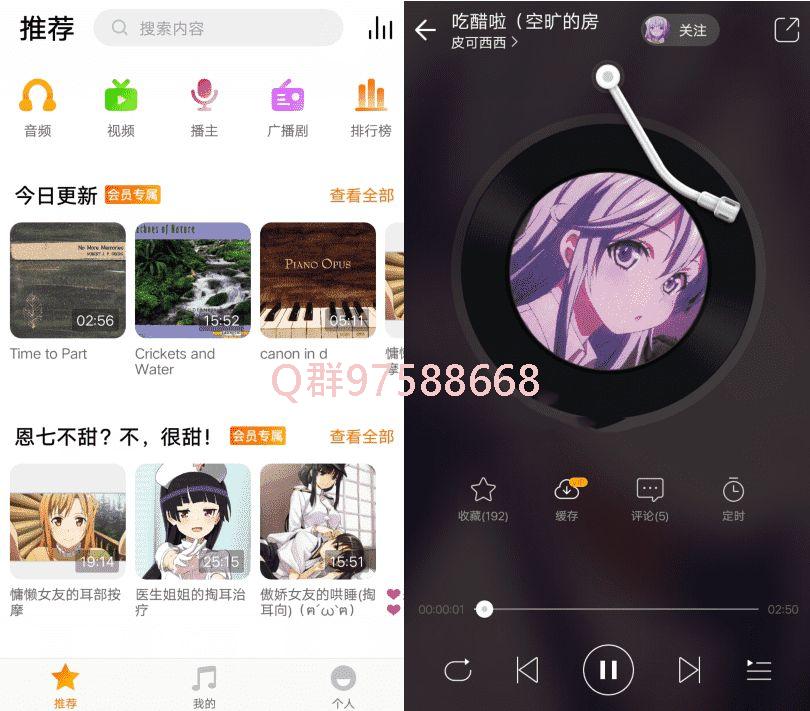The height and width of the screenshot is (711, 810).
Task: Open the 音频 audio category
Action: [x=38, y=107]
